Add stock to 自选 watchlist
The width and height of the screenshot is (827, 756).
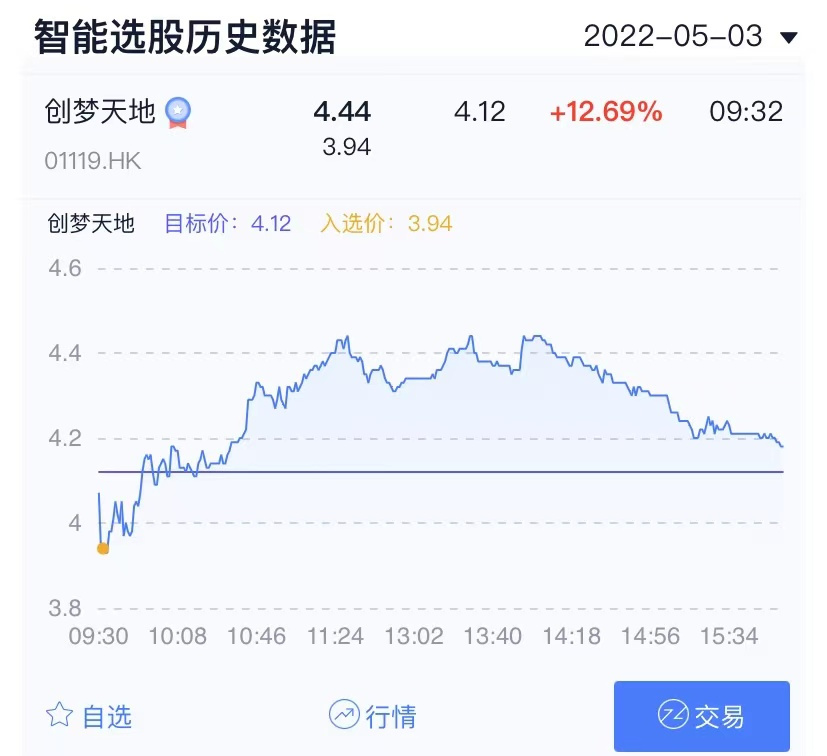click(x=89, y=715)
